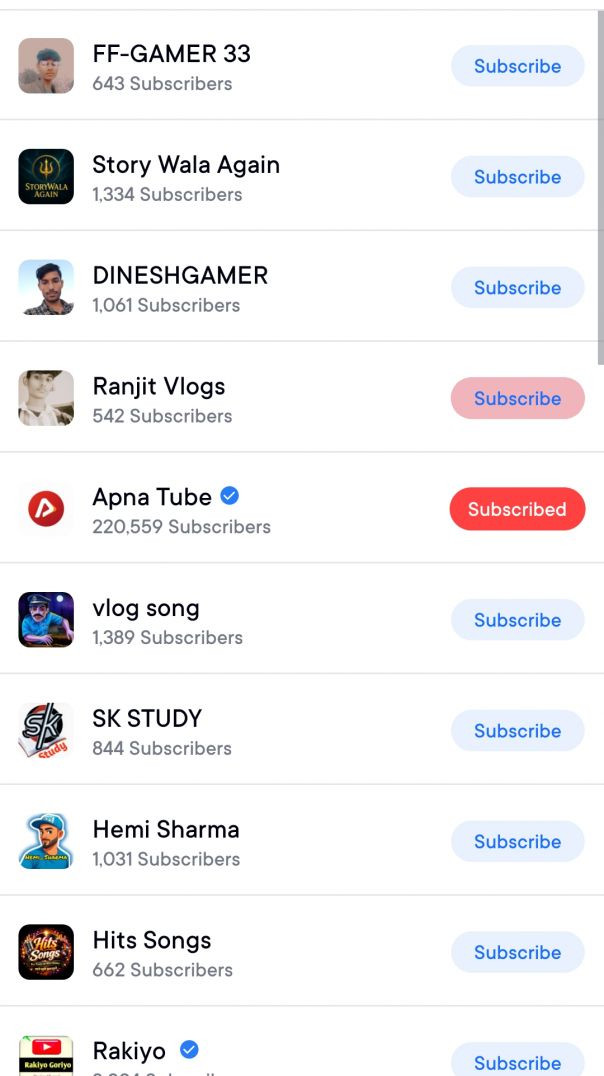Open Story Wala Again channel

[185, 165]
